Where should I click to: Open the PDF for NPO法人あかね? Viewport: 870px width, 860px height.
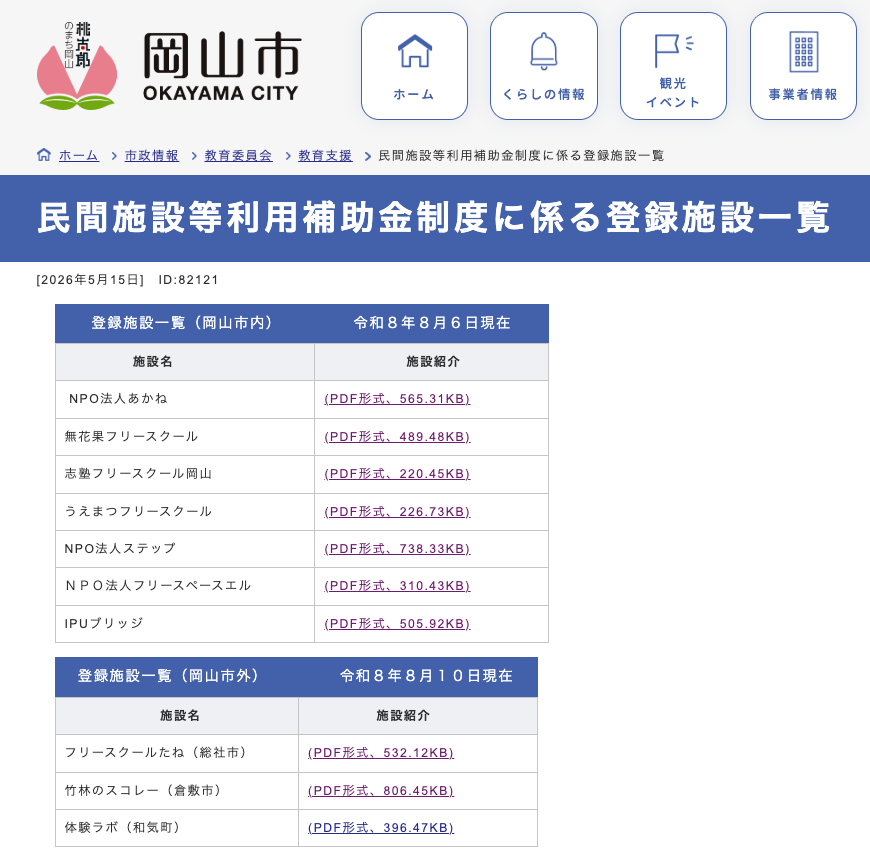click(397, 399)
